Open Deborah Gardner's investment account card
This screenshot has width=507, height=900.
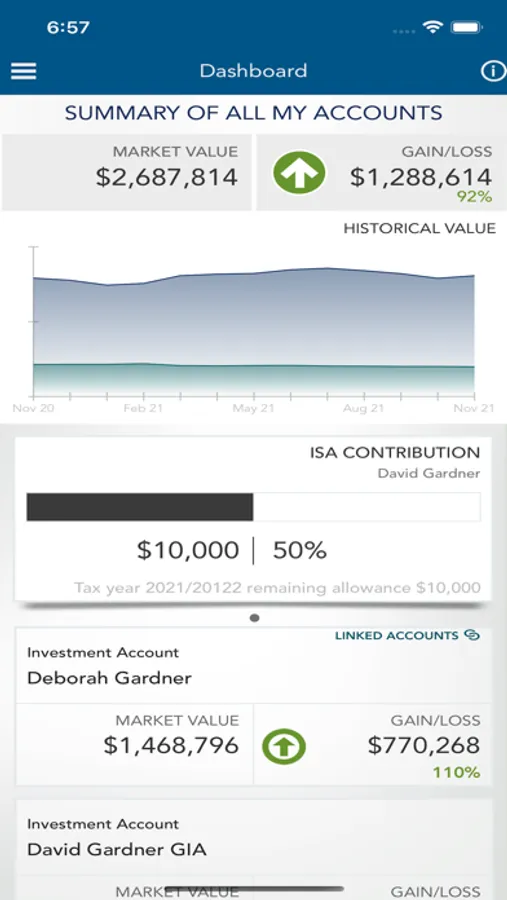253,707
